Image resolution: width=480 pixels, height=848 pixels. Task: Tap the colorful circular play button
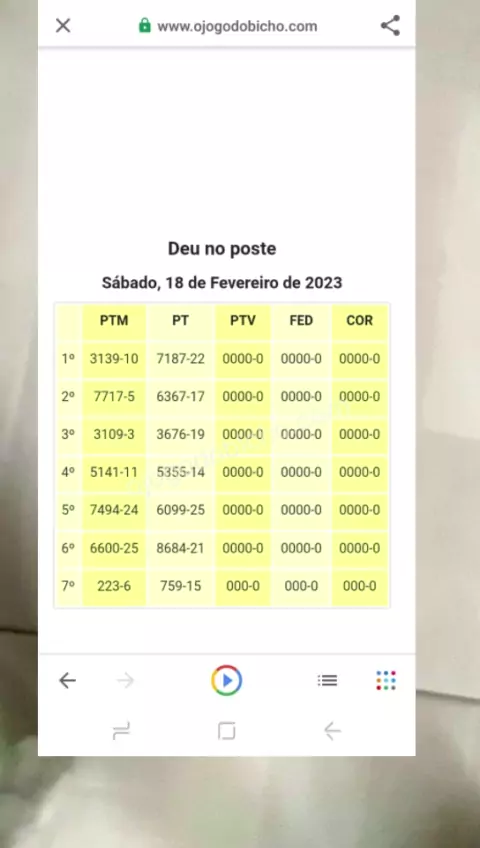pos(226,680)
